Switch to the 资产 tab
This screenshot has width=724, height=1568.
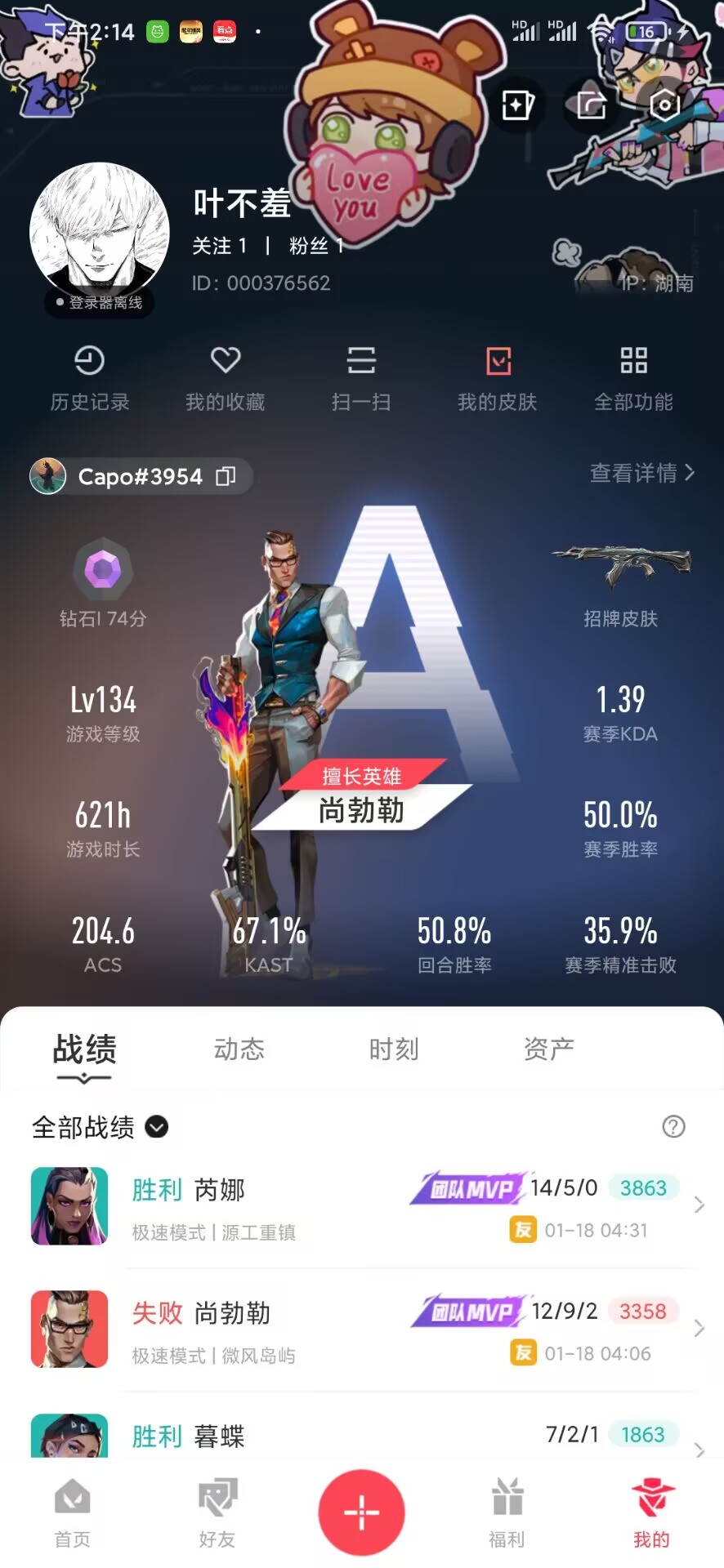coord(549,1049)
